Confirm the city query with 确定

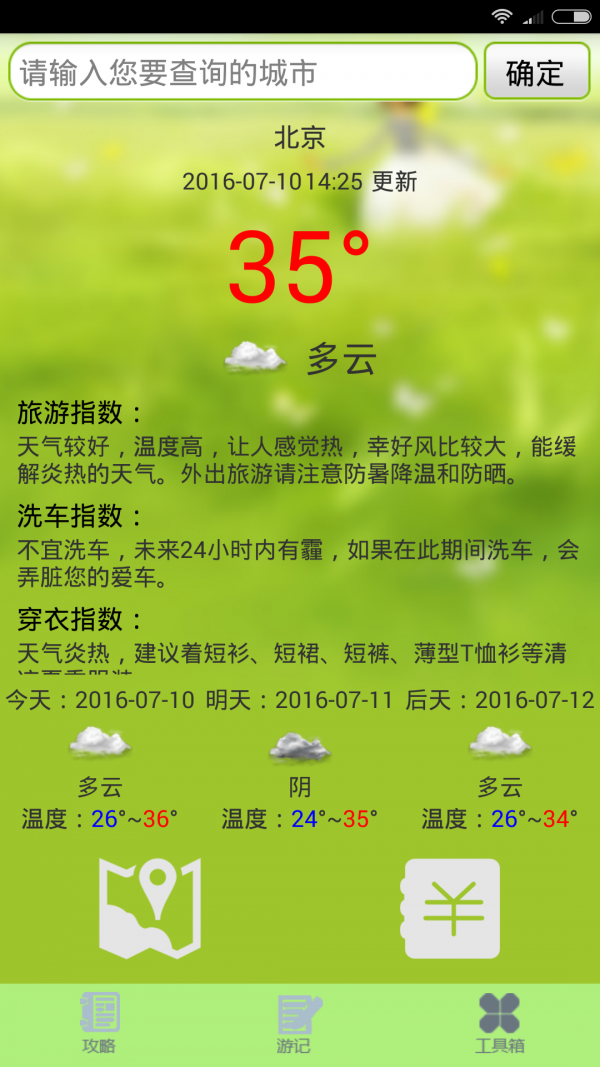pos(536,72)
